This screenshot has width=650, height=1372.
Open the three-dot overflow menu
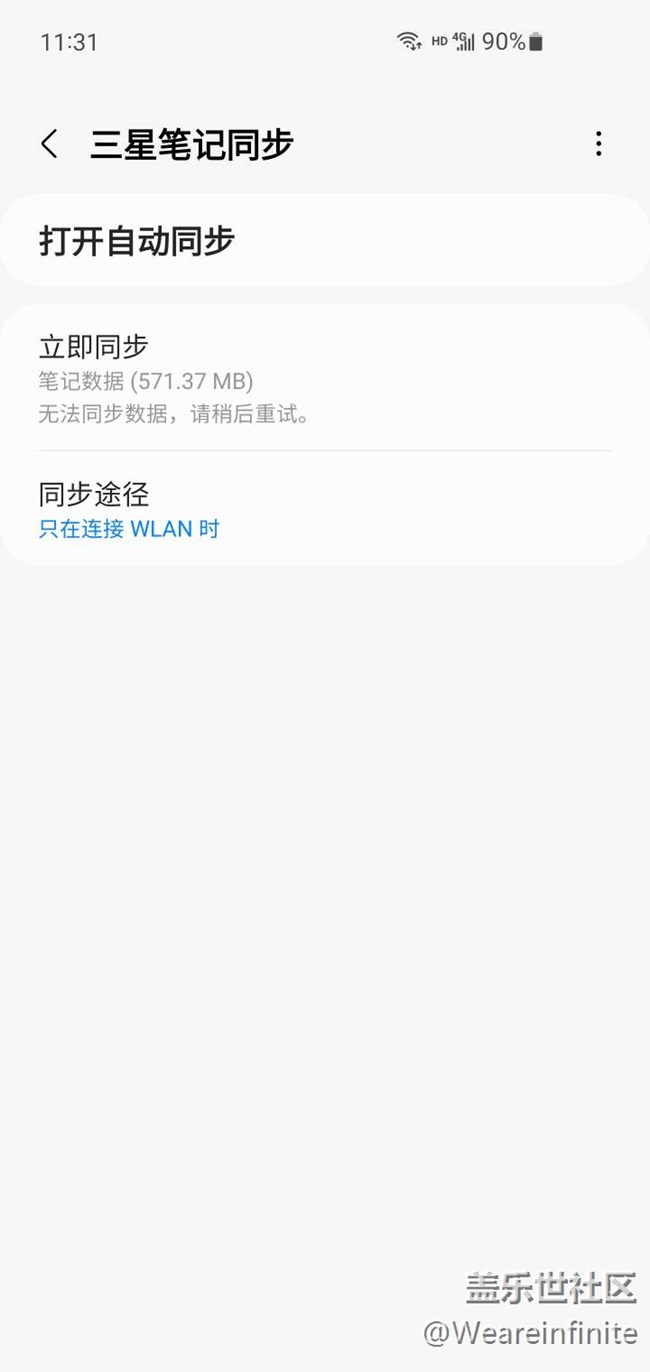[598, 144]
